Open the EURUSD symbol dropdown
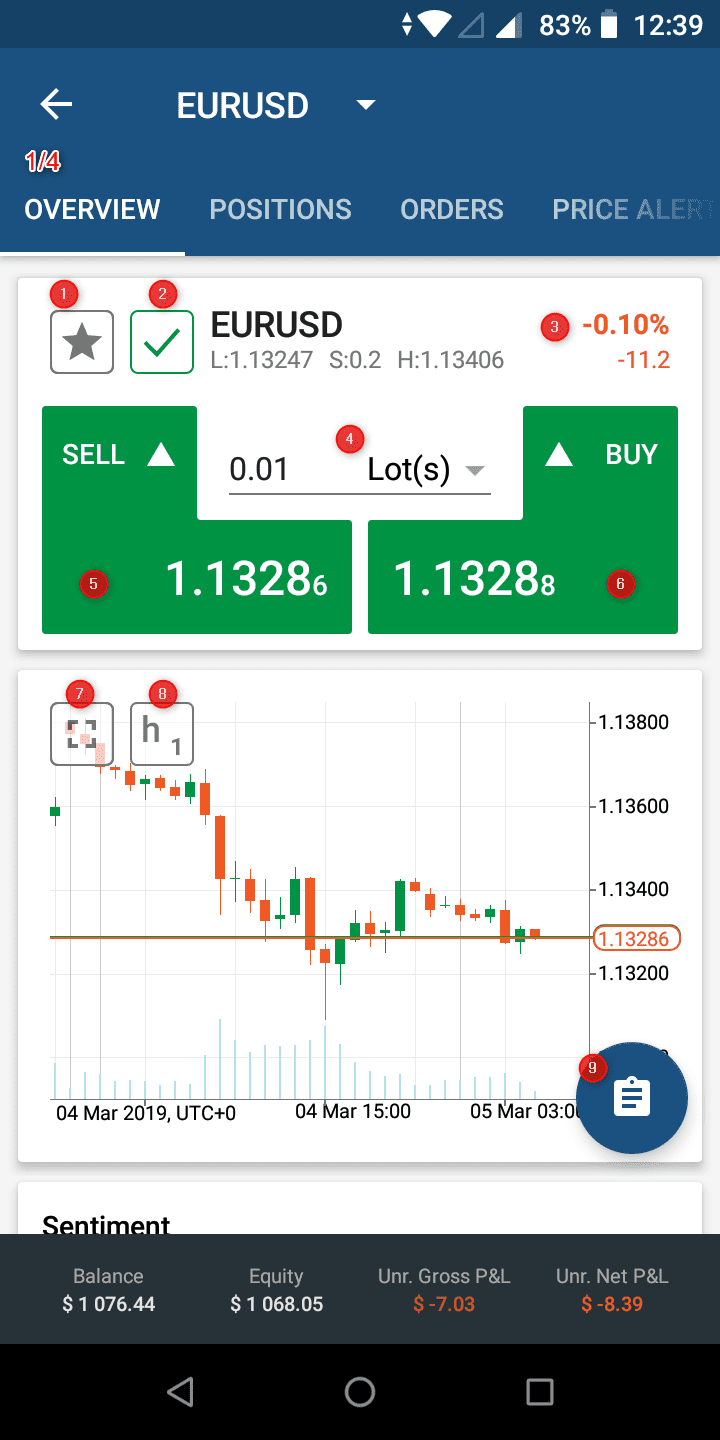The width and height of the screenshot is (720, 1440). [366, 105]
